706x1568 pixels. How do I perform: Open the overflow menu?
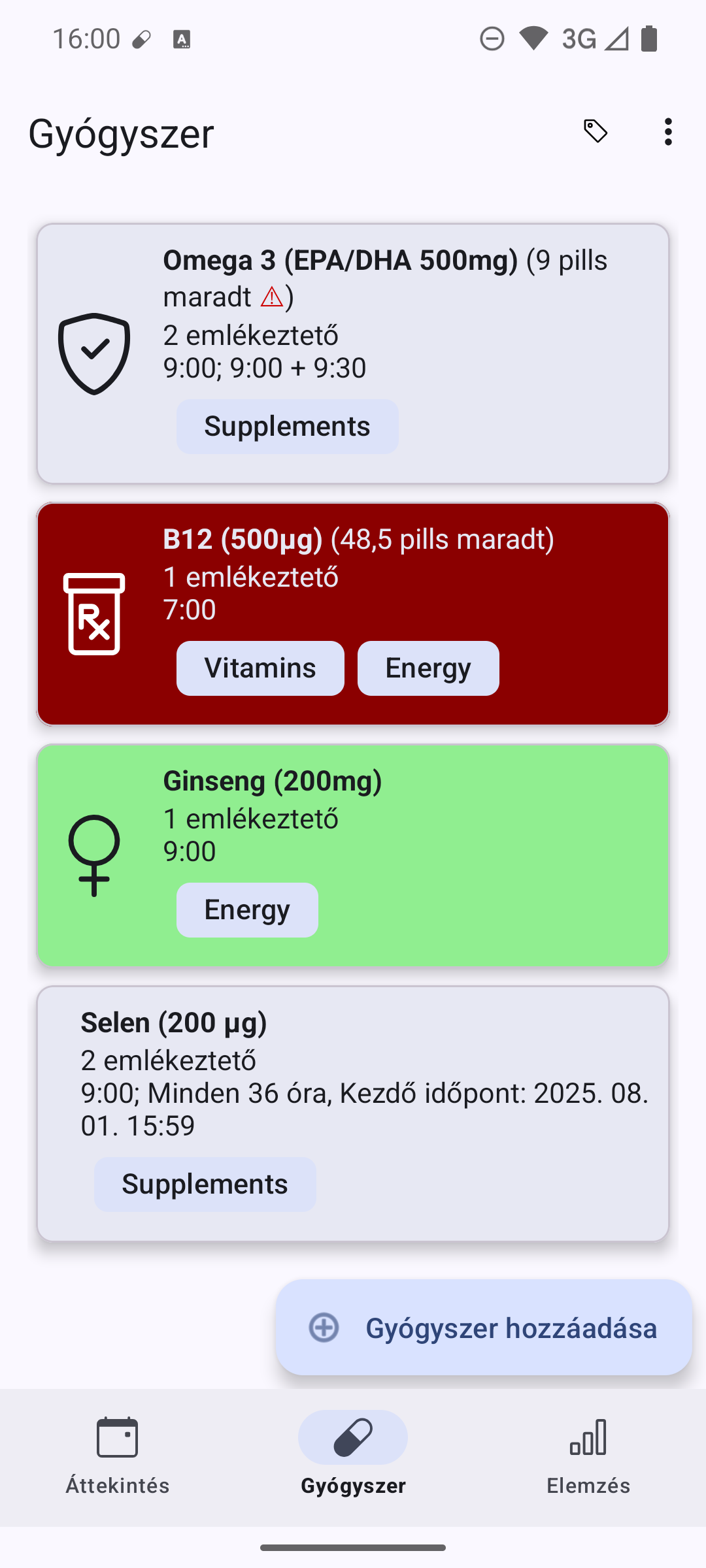[x=667, y=132]
